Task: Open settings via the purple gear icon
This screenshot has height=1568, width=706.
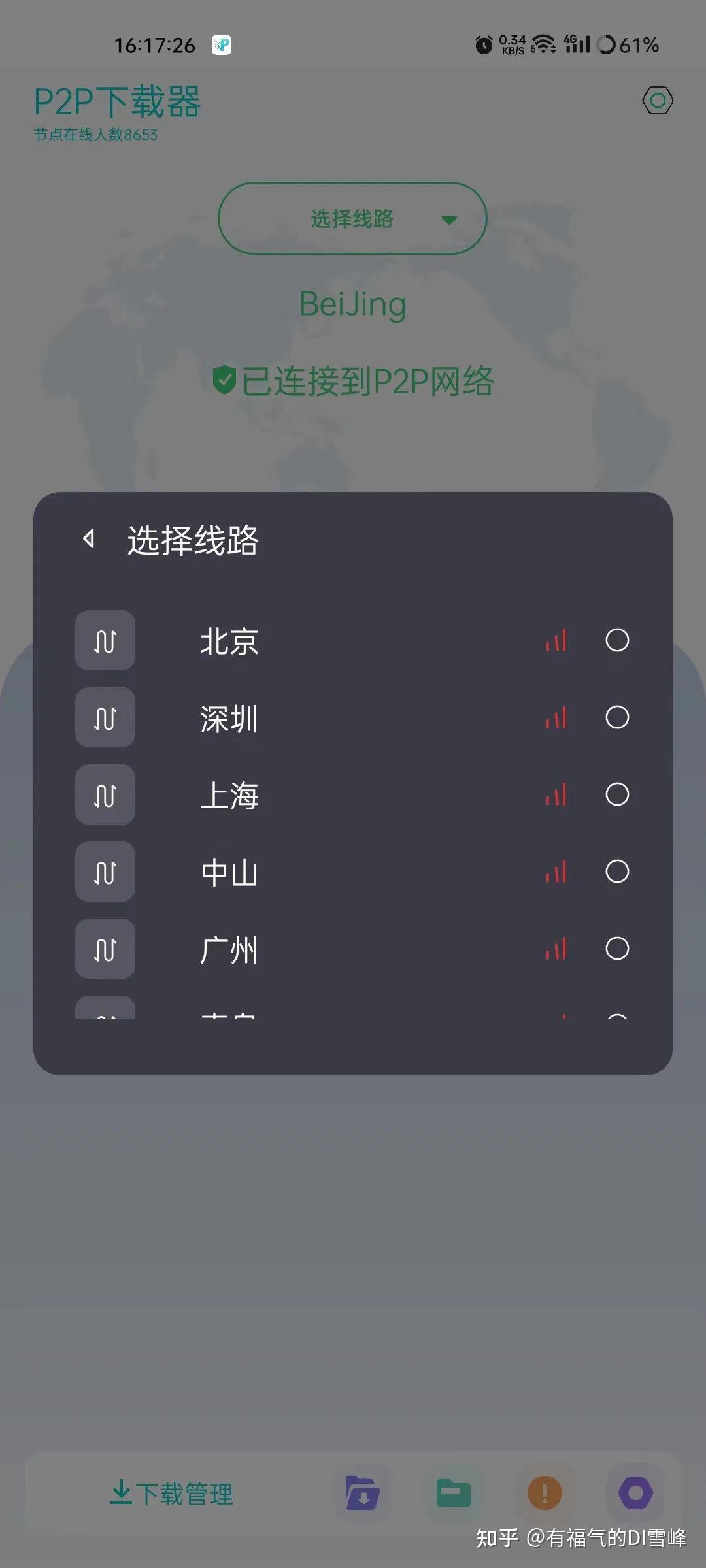Action: pos(631,1493)
